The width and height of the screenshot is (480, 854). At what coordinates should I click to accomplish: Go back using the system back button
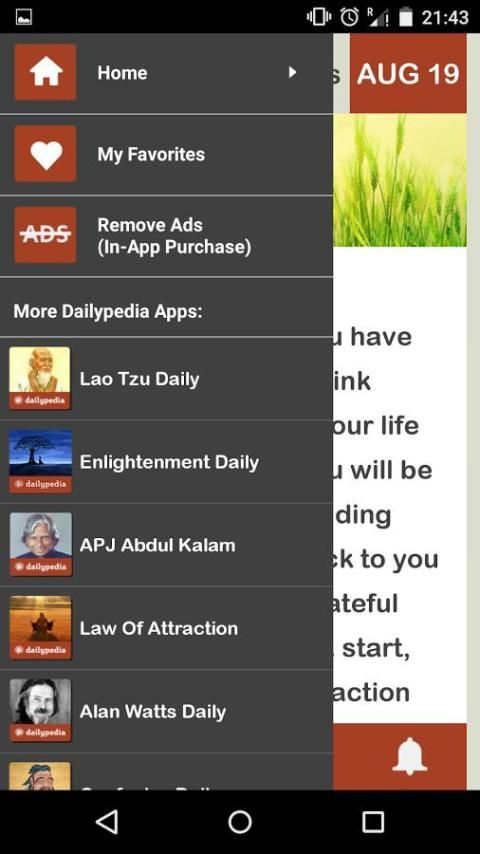click(x=107, y=821)
